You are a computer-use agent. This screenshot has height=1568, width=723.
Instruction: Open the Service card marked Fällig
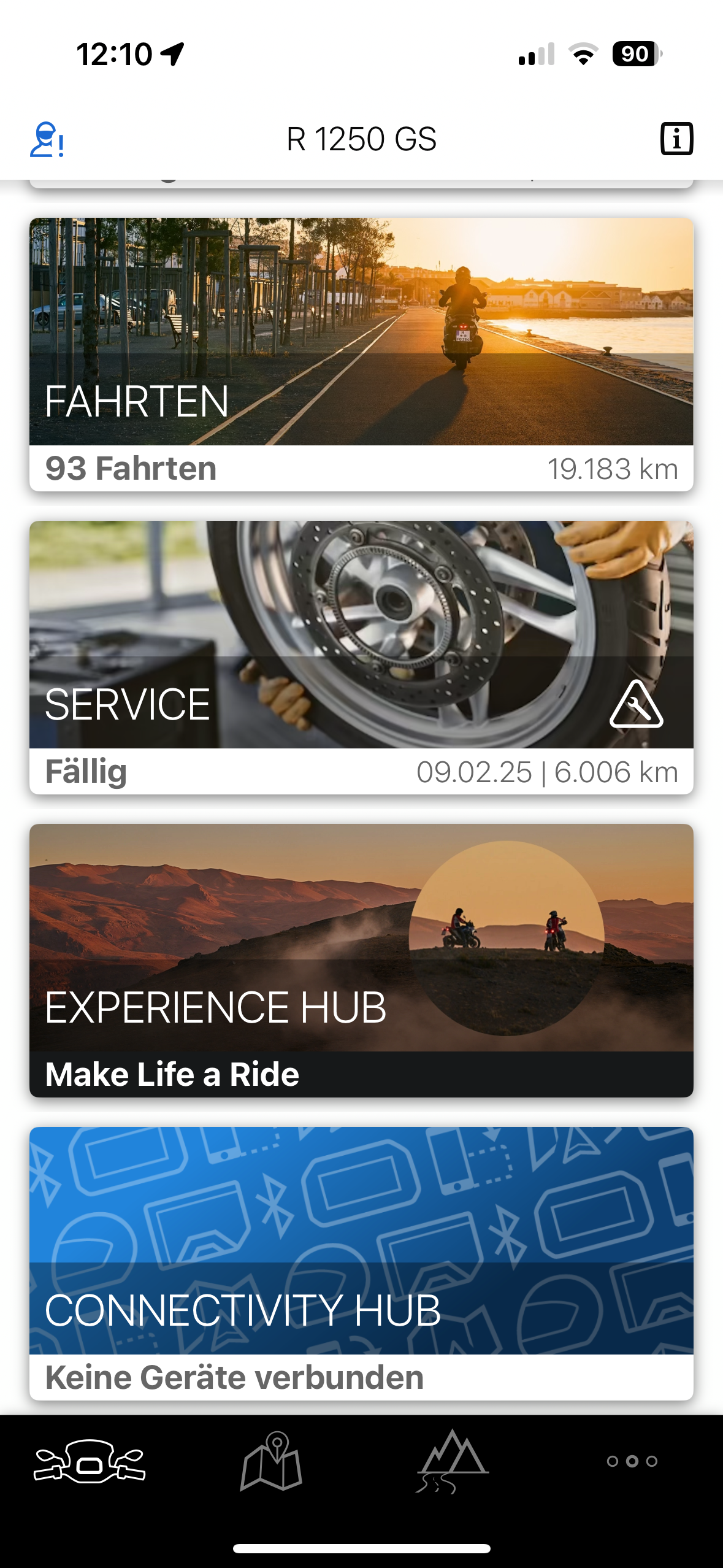[x=361, y=657]
